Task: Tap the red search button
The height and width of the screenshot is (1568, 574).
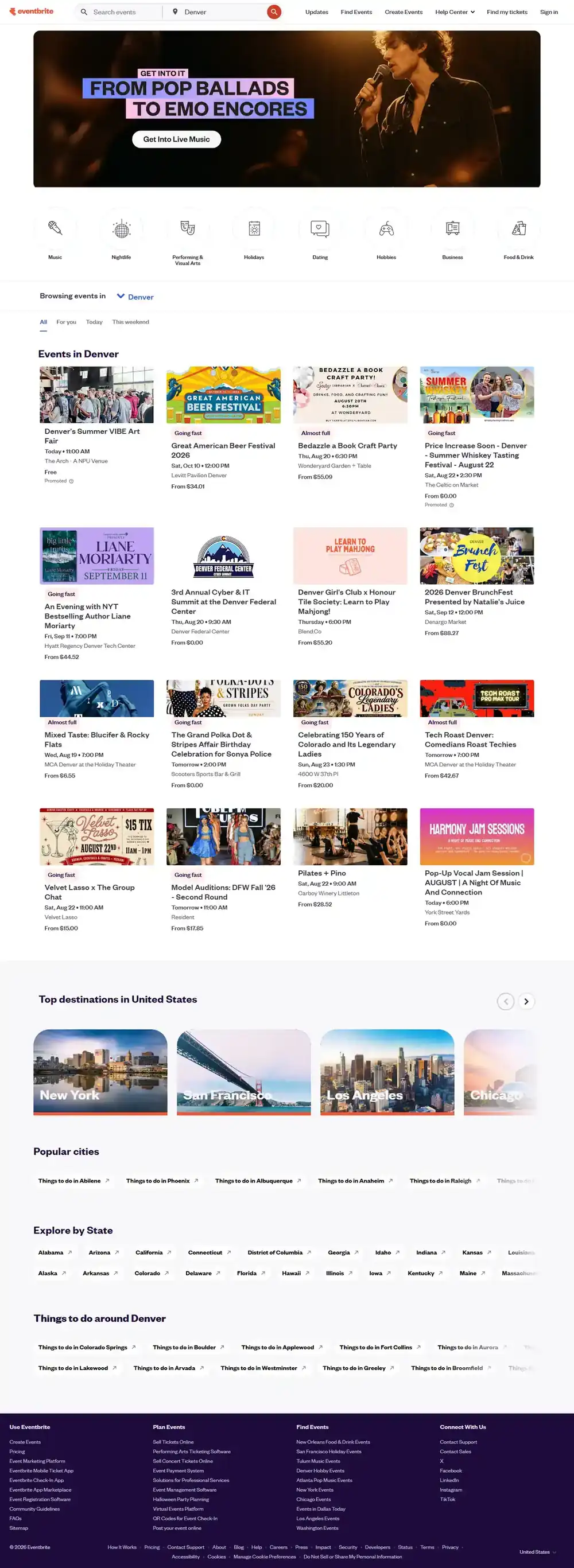Action: point(274,11)
